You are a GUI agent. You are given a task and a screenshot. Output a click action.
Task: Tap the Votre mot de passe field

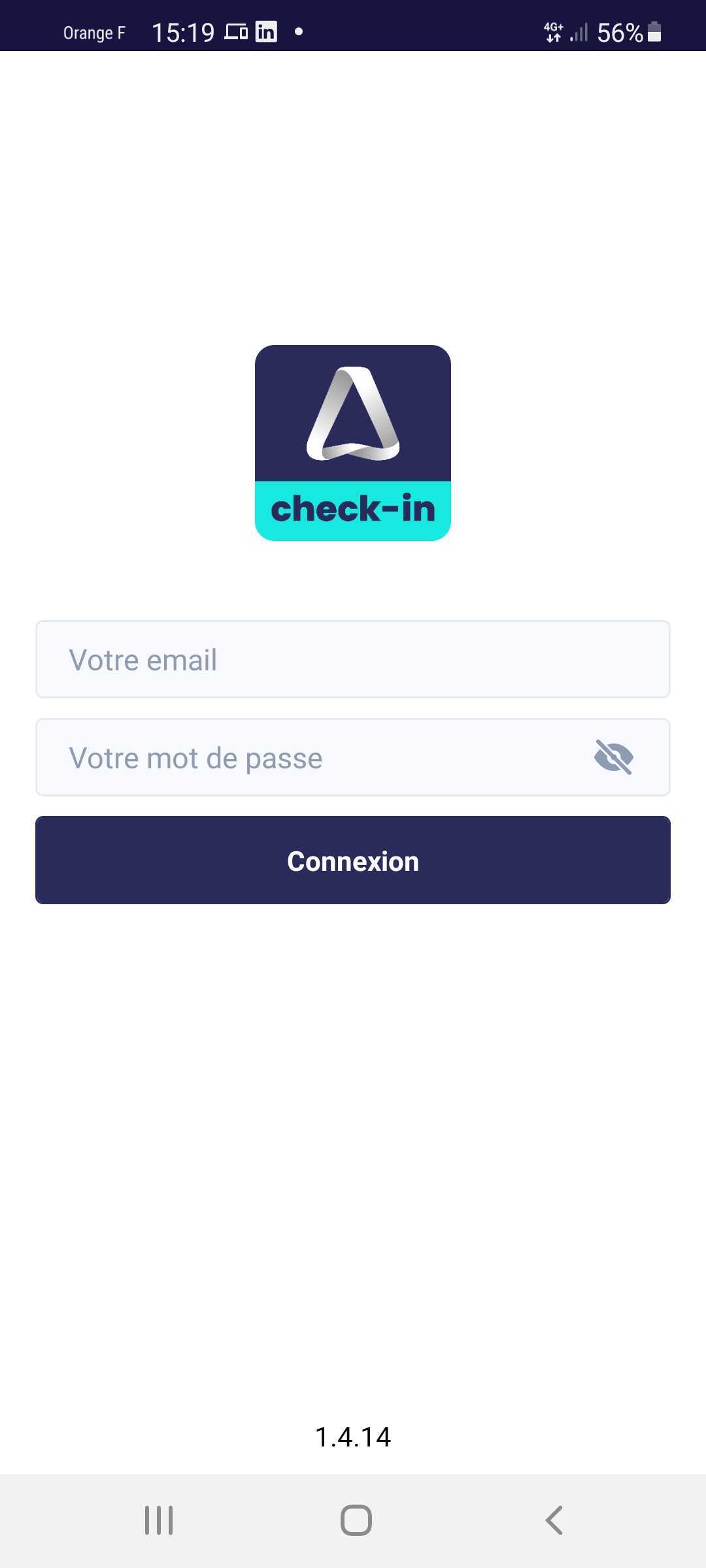coord(314,758)
